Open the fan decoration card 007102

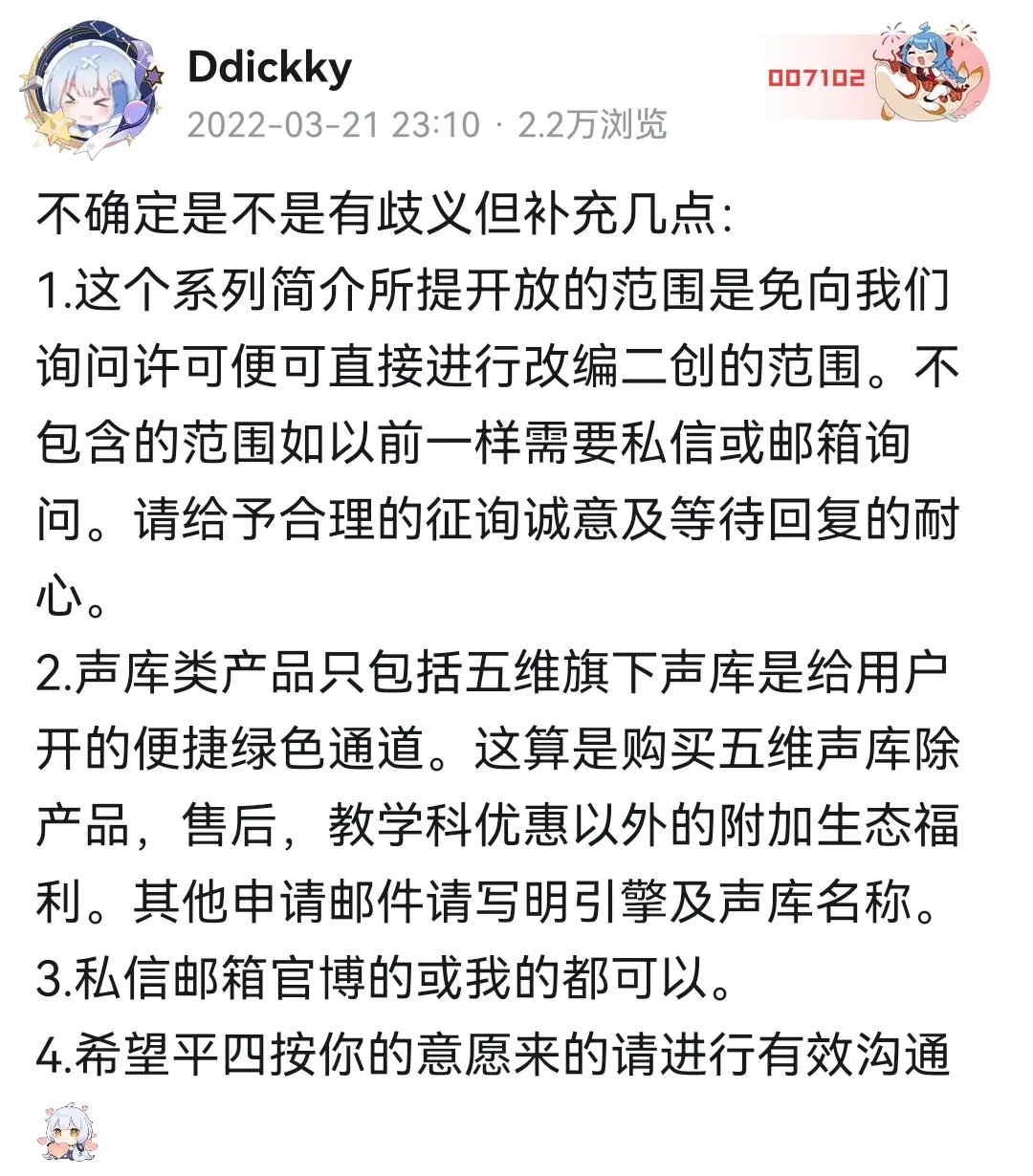pyautogui.click(x=878, y=77)
